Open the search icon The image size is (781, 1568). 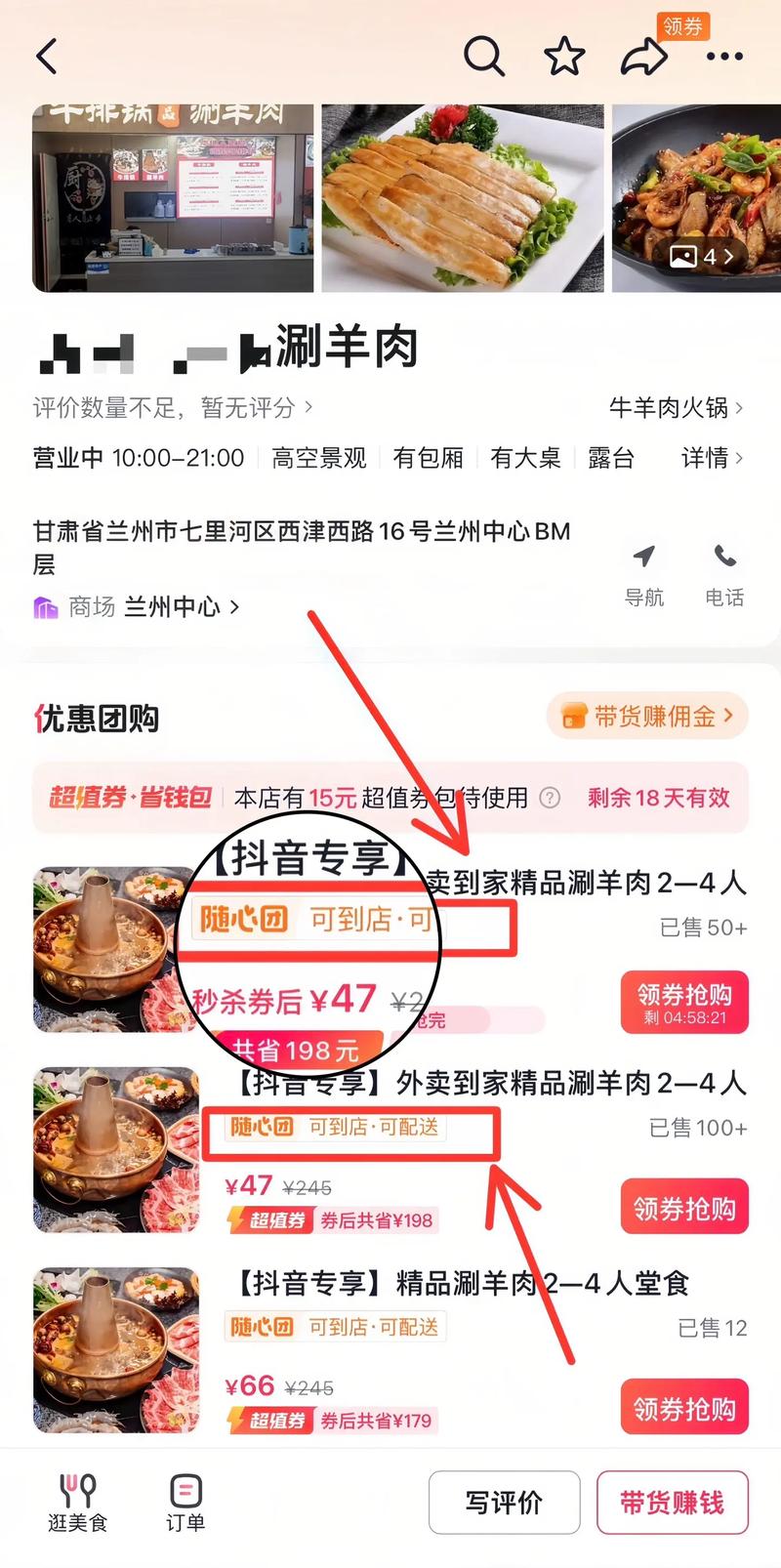(x=485, y=57)
